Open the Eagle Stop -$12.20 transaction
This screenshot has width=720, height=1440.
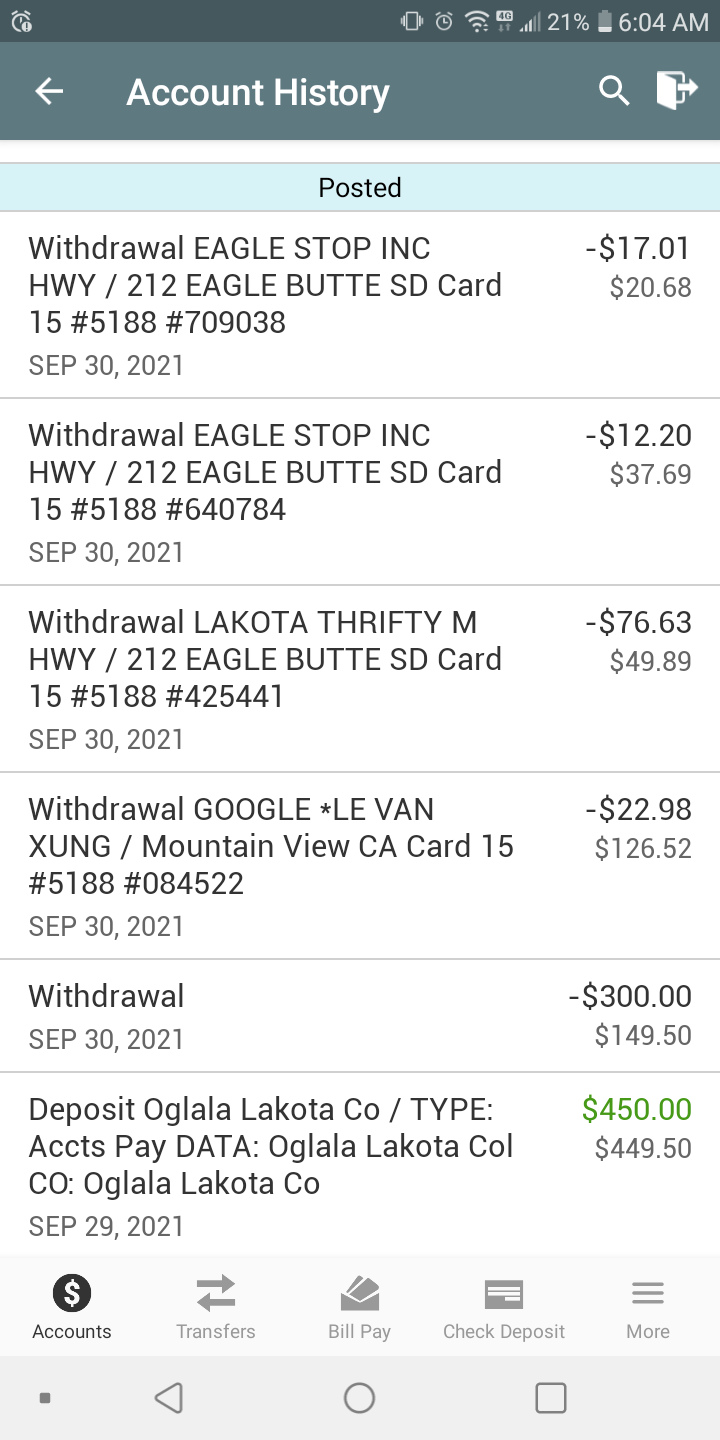tap(360, 492)
